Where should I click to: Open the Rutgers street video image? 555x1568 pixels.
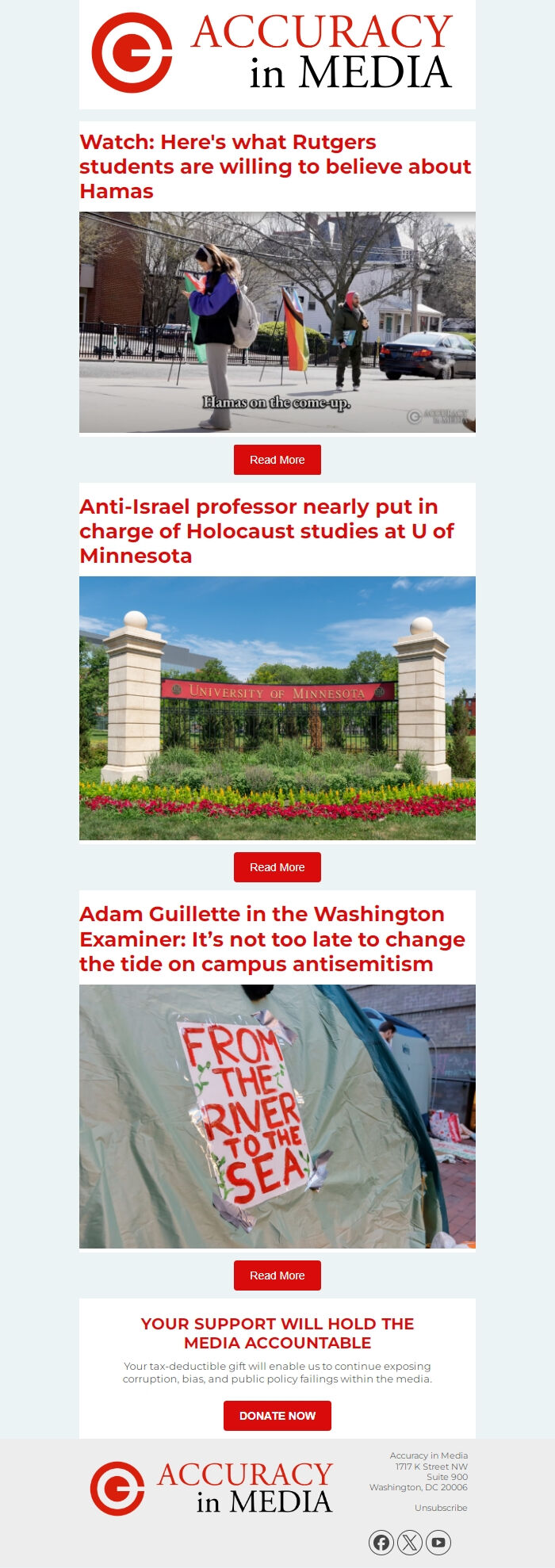[277, 322]
